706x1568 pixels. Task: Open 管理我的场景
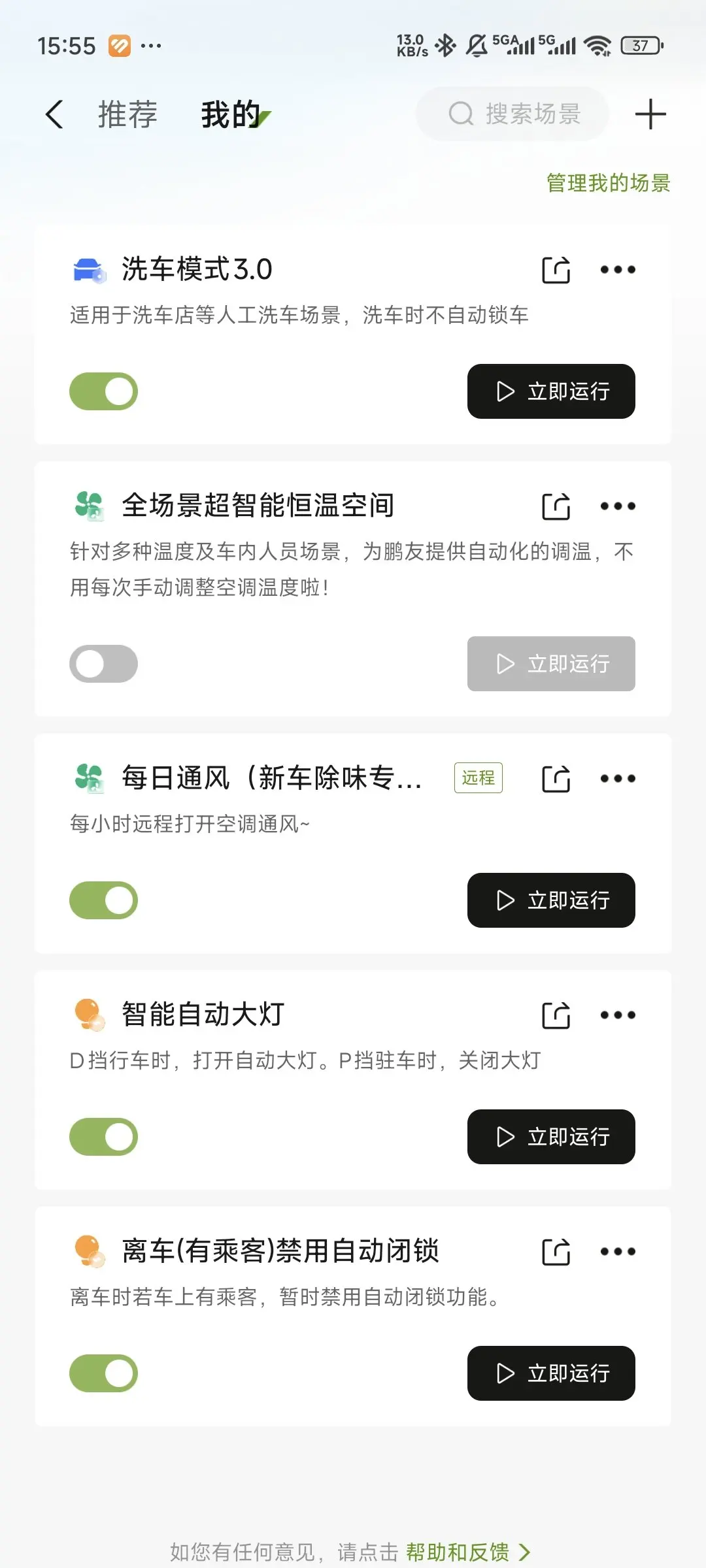tap(609, 183)
